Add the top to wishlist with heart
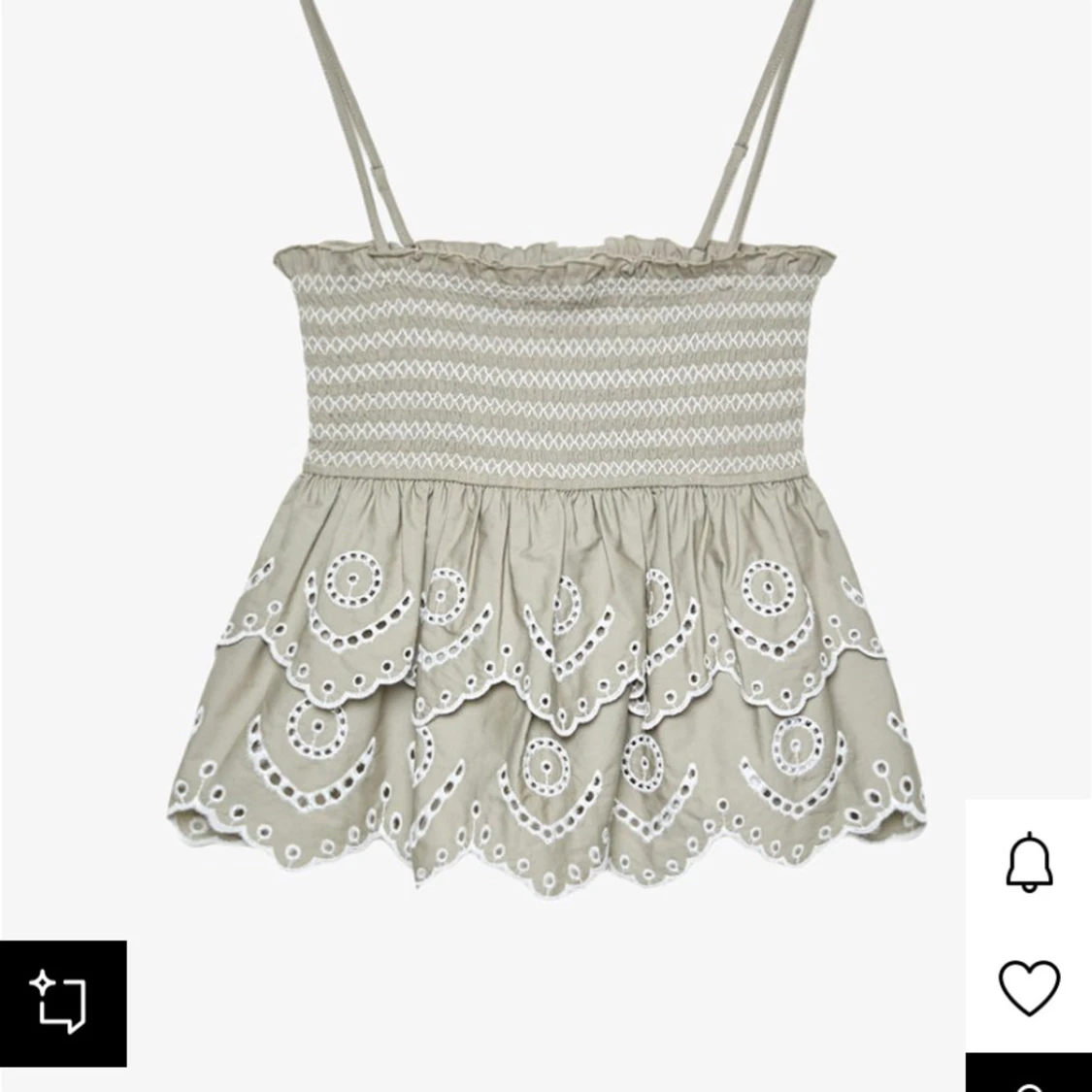 (1029, 987)
